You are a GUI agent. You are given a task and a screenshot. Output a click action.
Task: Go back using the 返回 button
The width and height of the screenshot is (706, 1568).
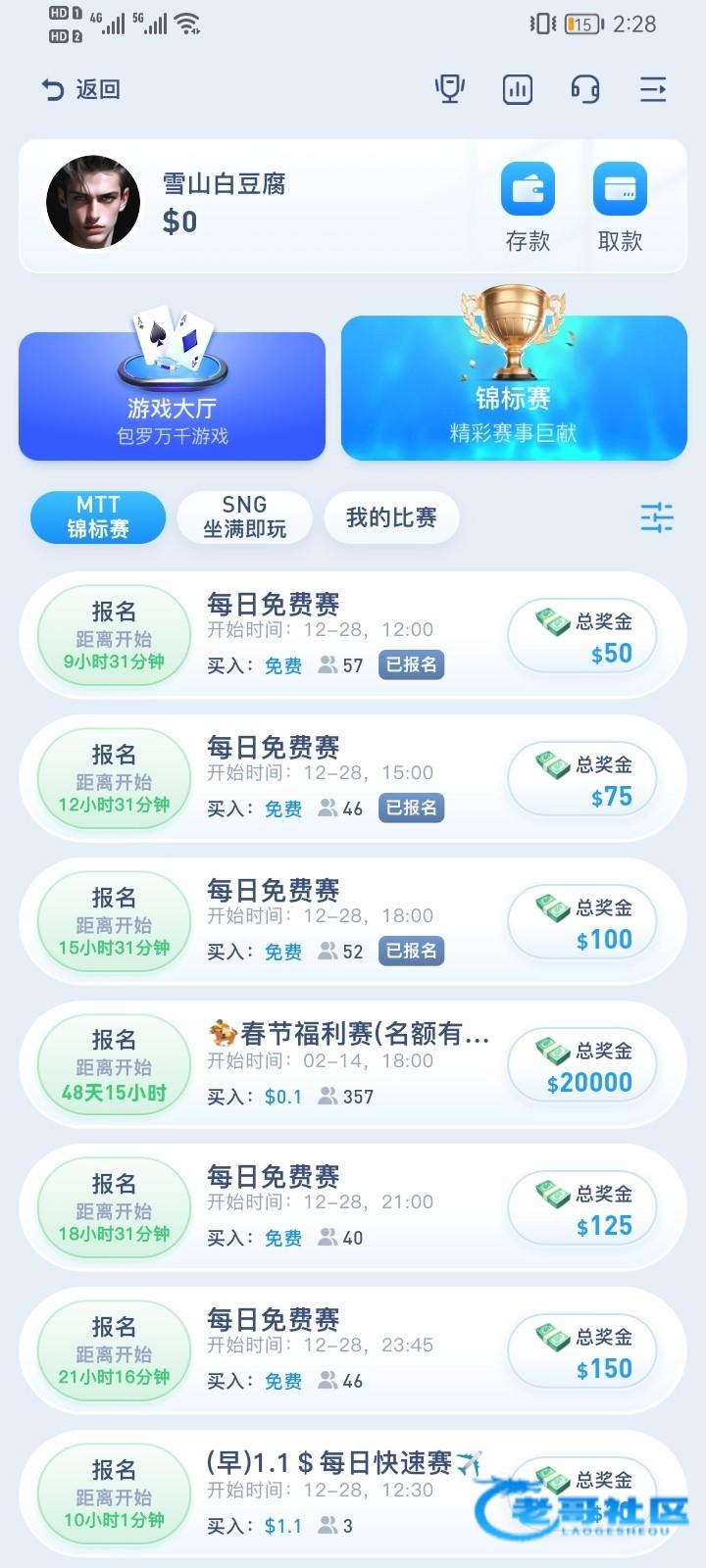pos(80,90)
